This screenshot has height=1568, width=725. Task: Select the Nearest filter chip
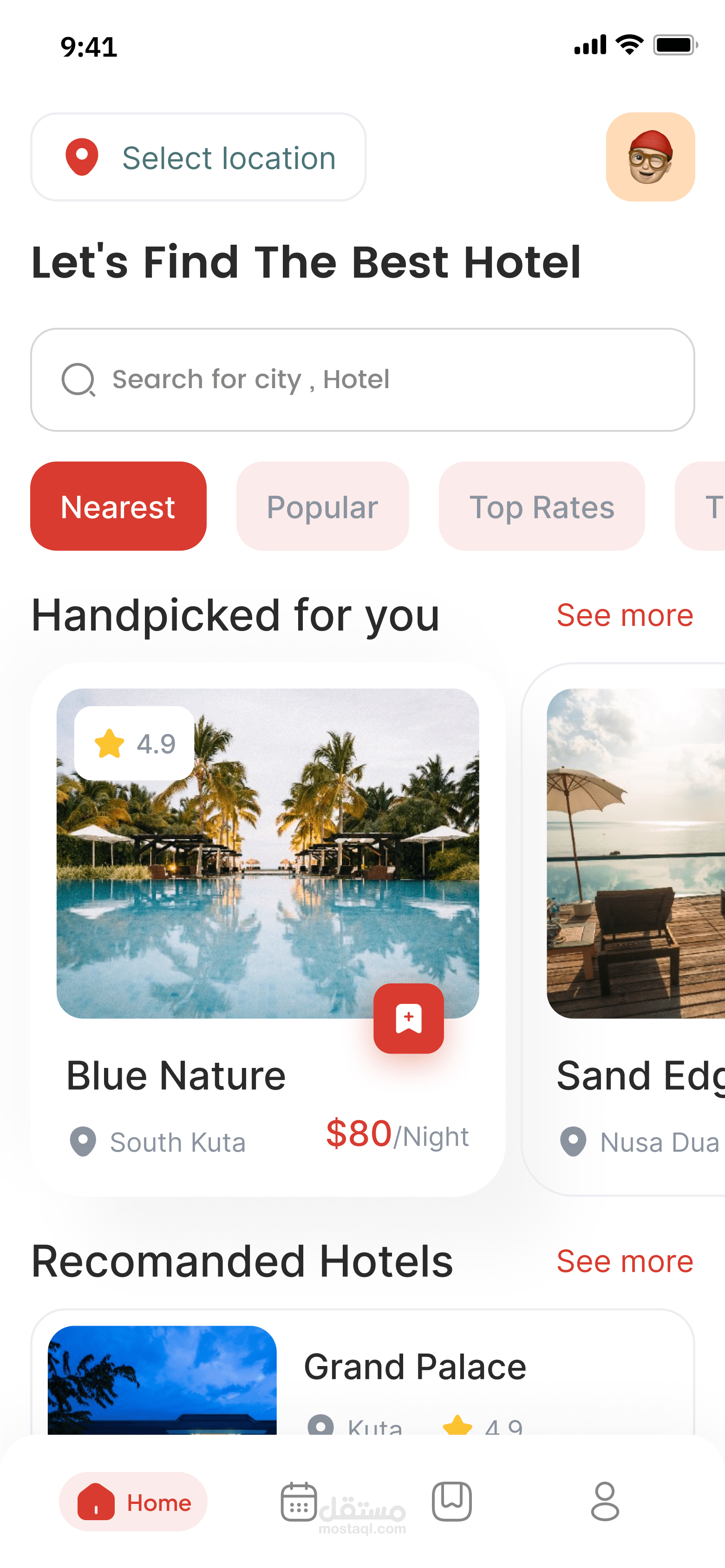click(118, 507)
